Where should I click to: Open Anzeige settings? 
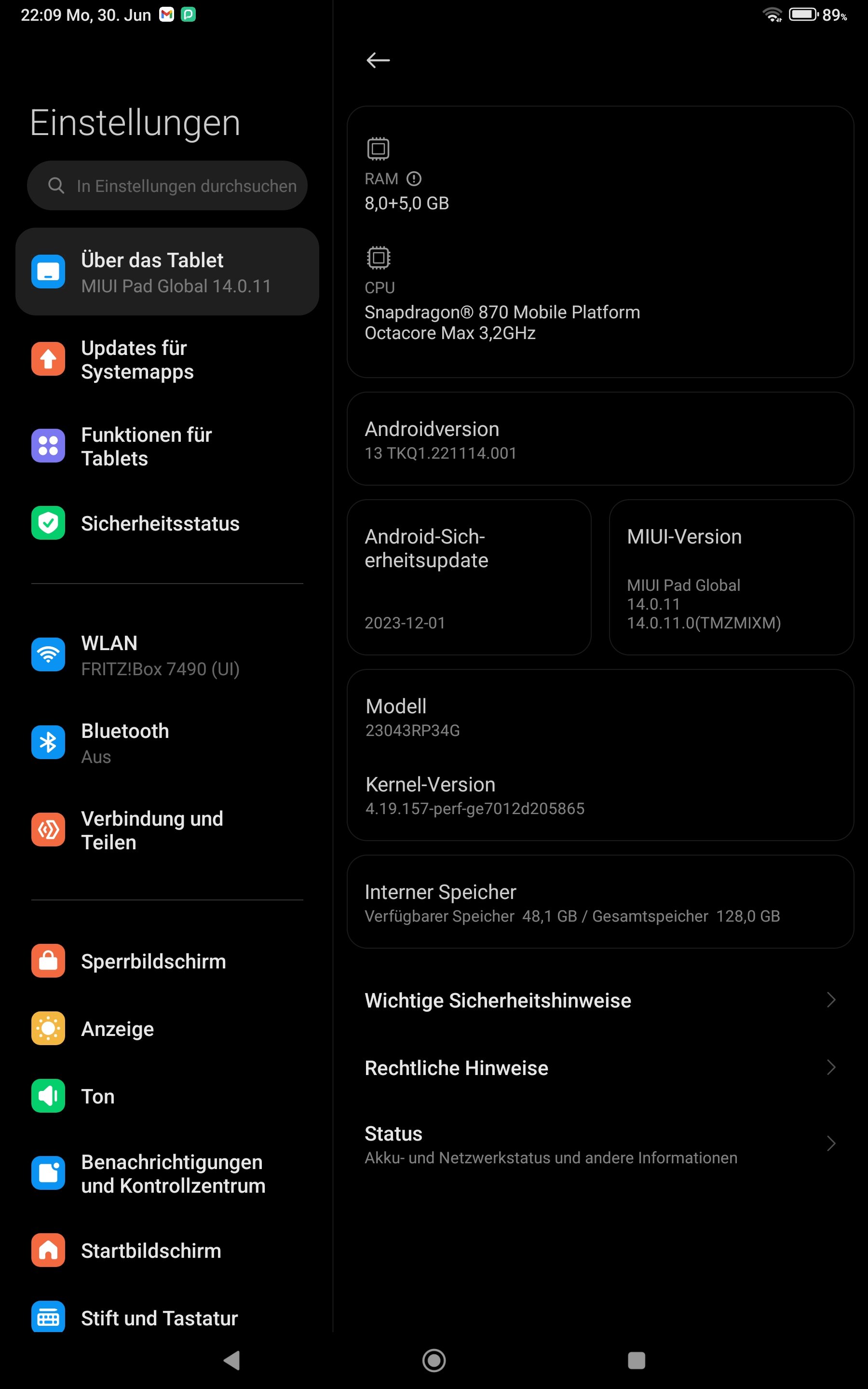point(167,1029)
